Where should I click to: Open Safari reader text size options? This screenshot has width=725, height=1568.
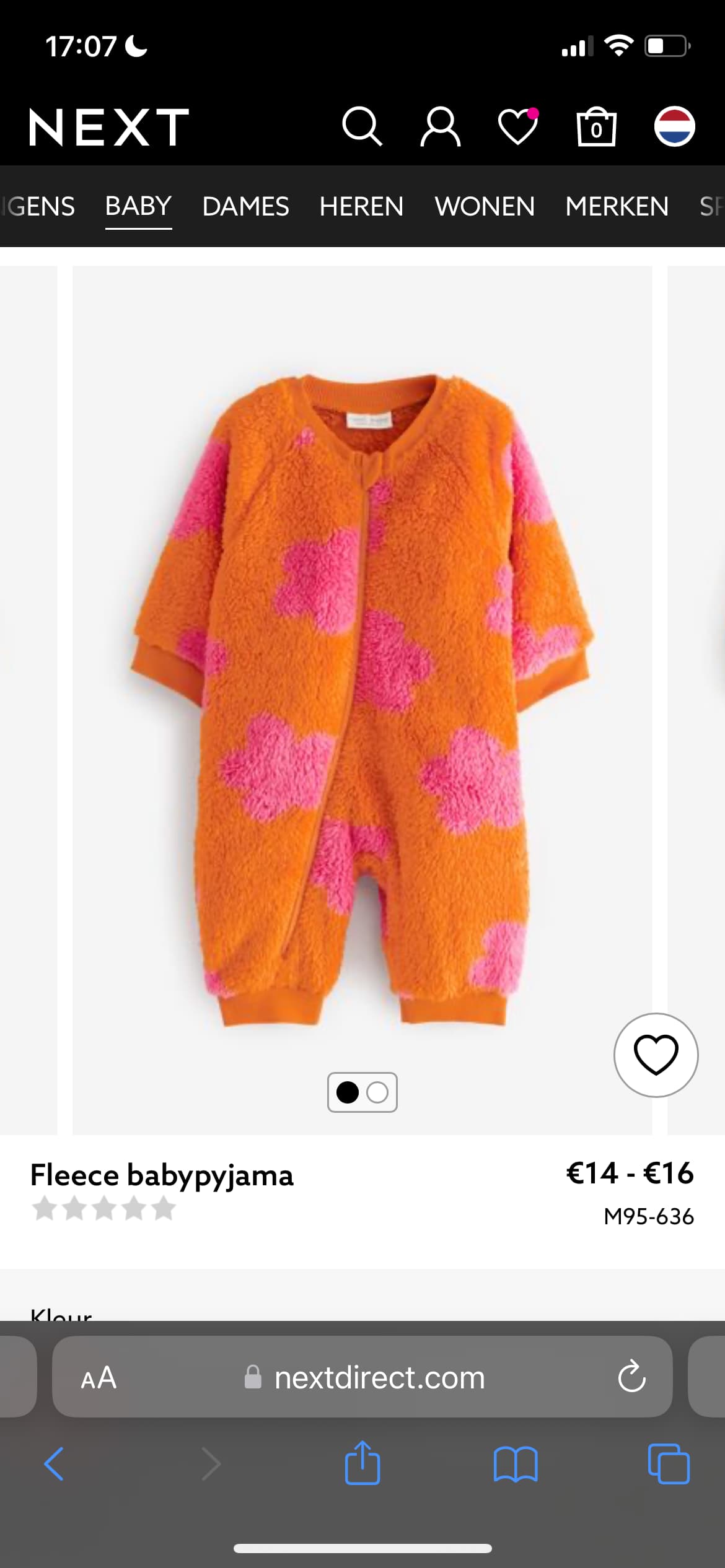(x=99, y=1377)
